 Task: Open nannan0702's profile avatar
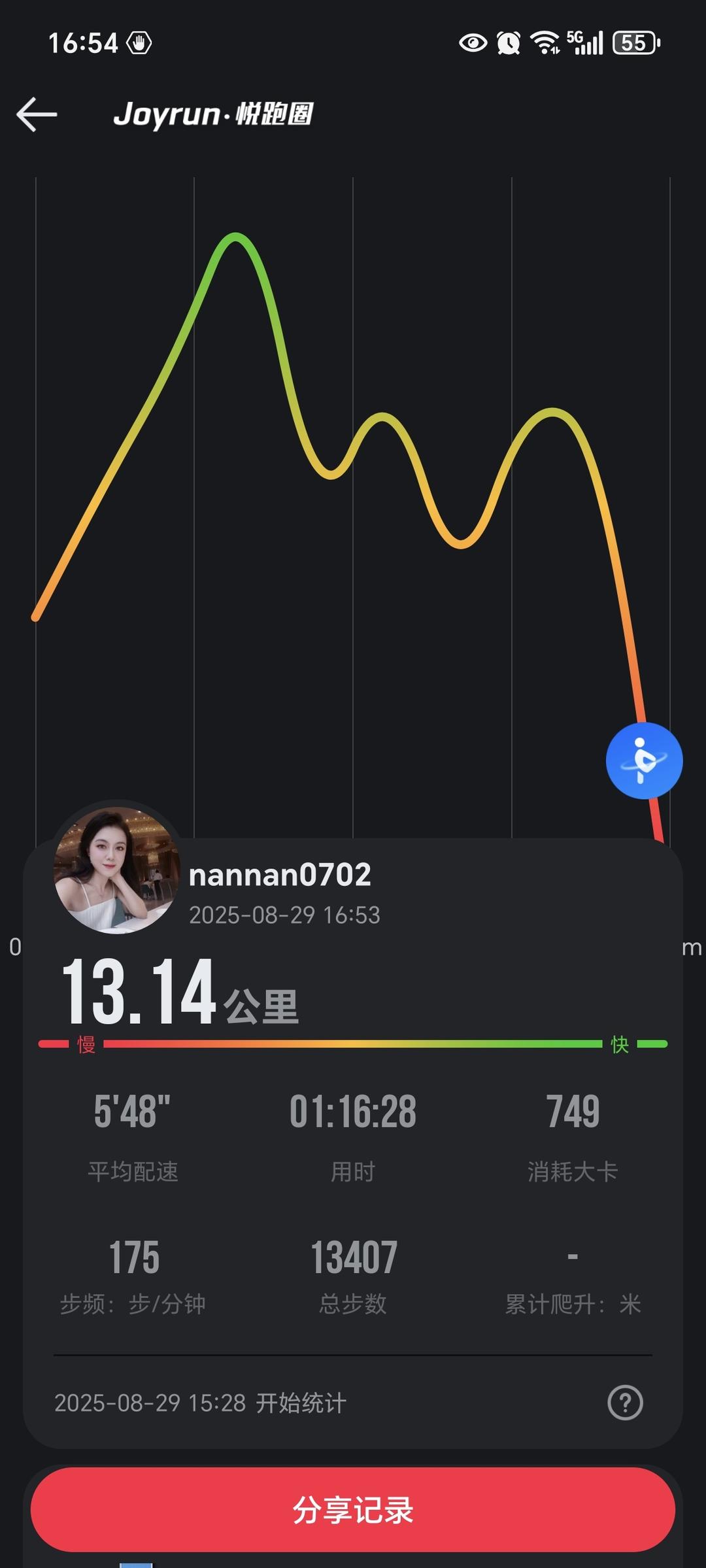pyautogui.click(x=116, y=869)
